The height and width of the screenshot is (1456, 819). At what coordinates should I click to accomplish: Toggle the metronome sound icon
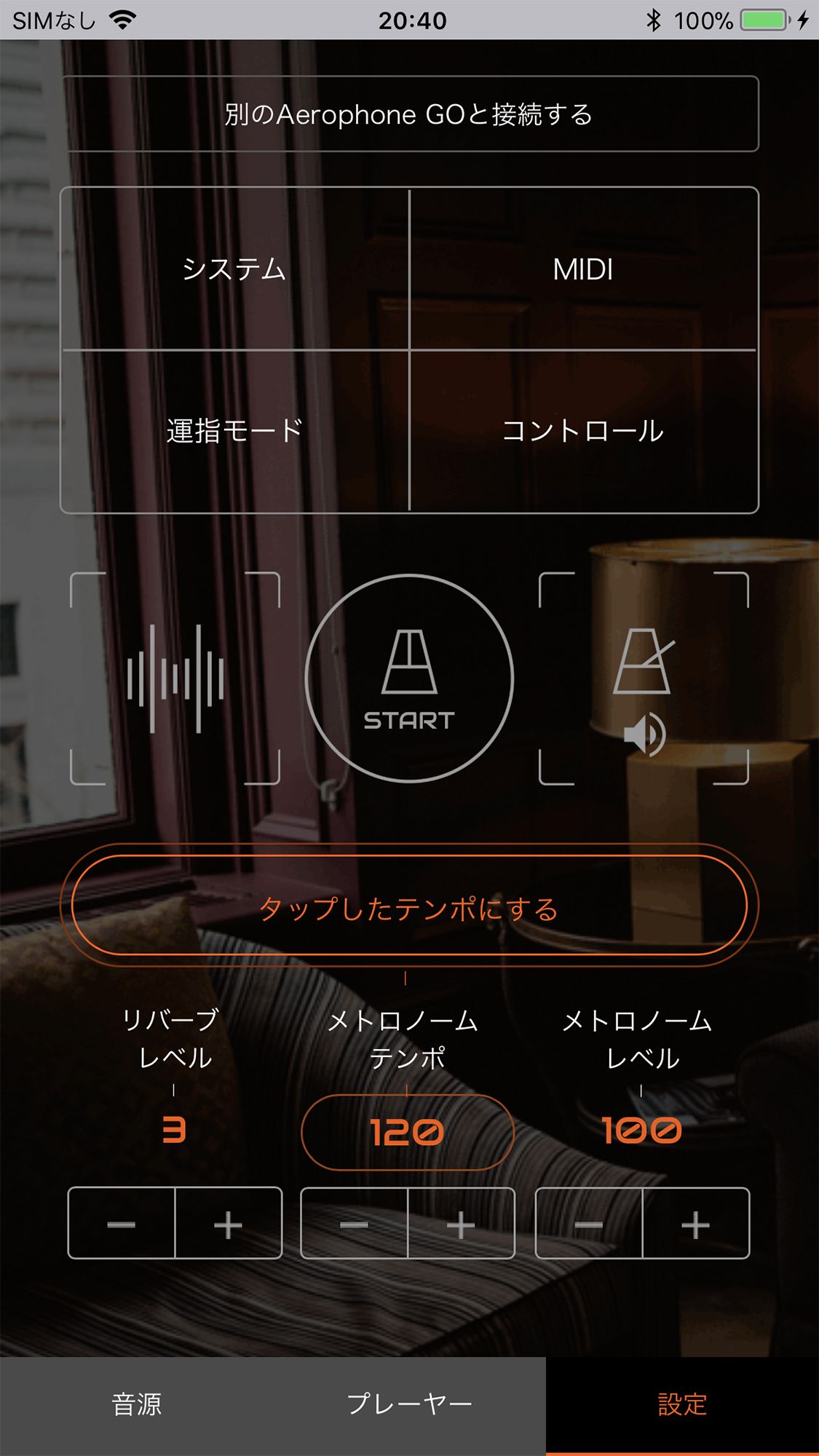644,678
